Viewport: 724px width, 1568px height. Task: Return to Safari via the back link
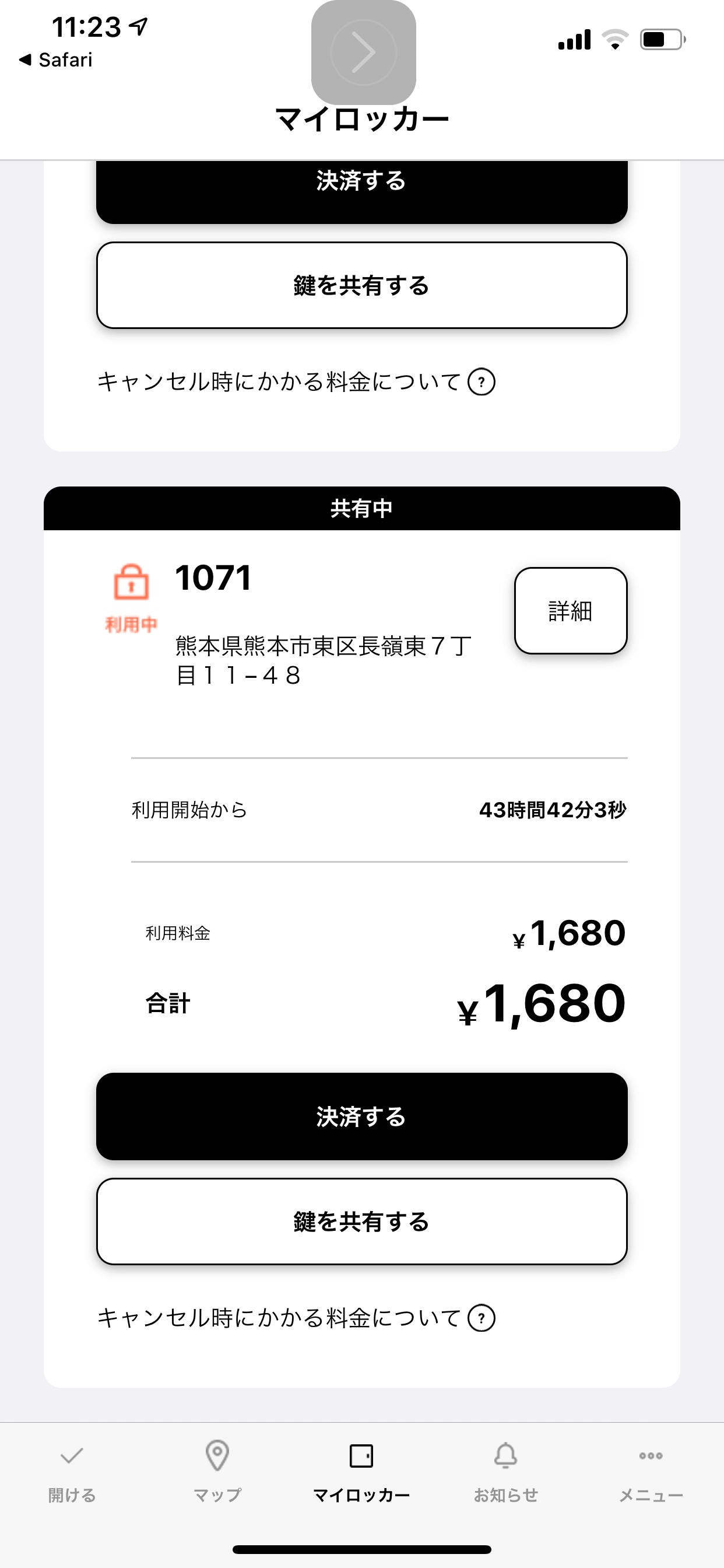pos(56,60)
